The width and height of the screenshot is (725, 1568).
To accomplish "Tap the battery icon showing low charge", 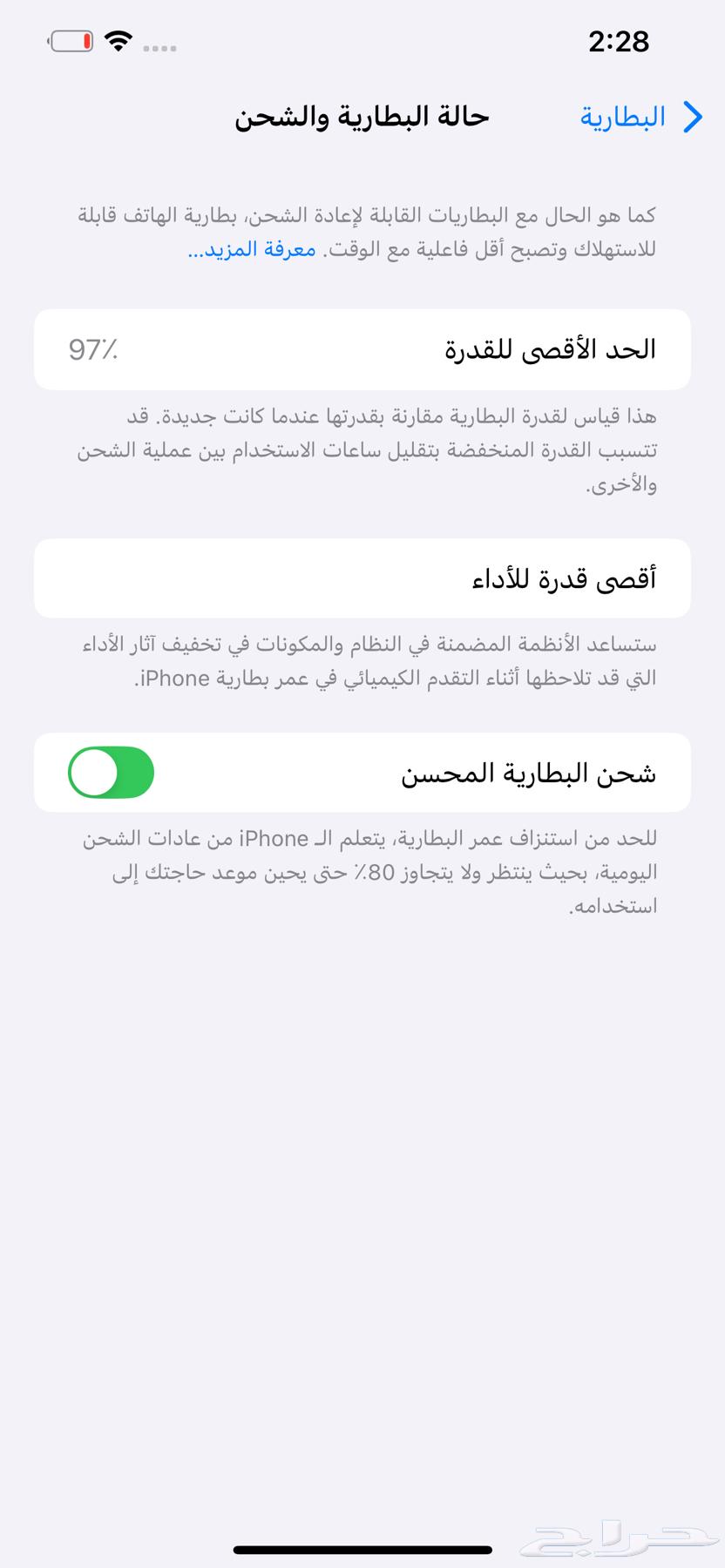I will click(71, 39).
